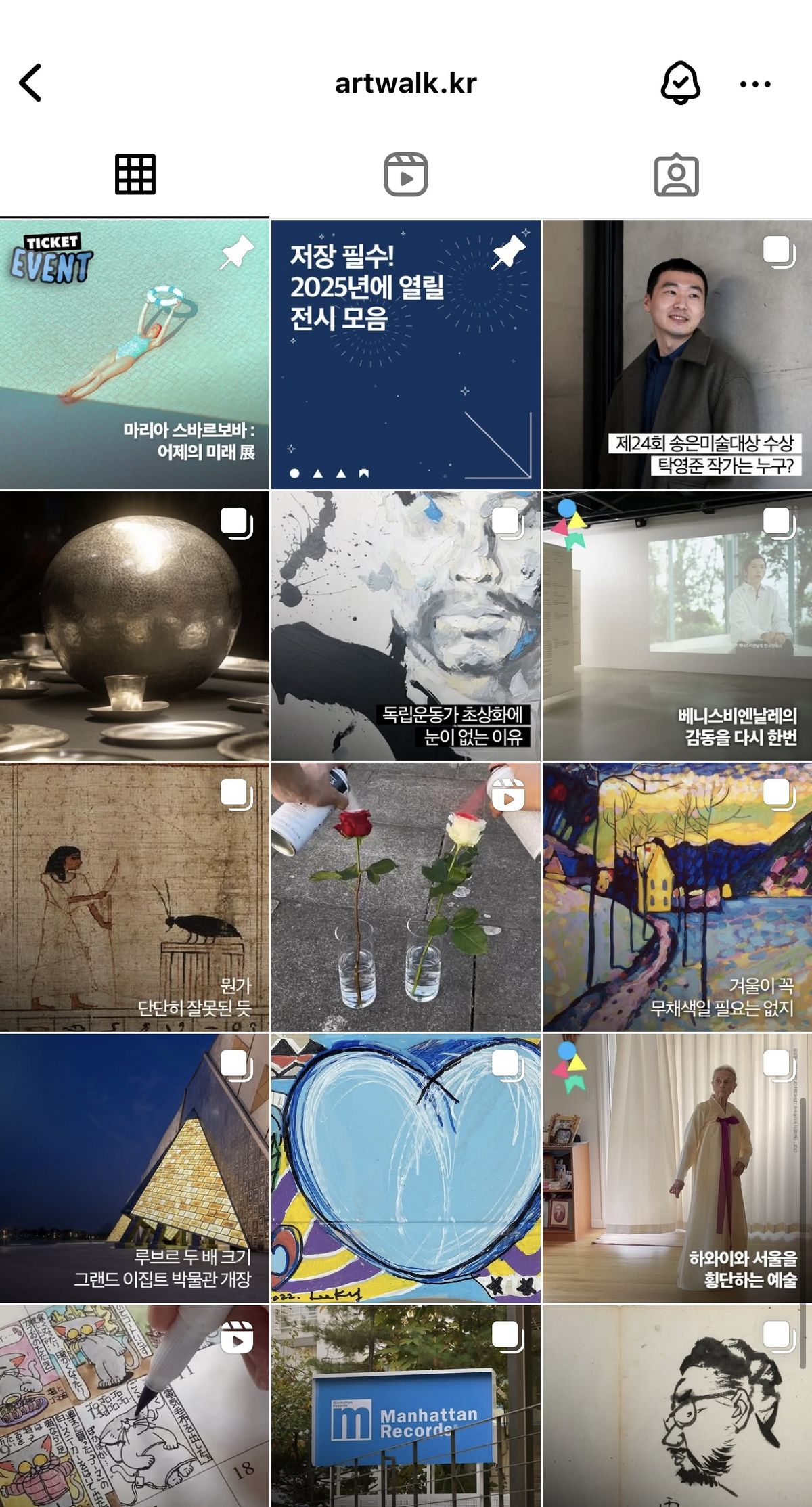Switch to the Reels tab

pos(405,175)
